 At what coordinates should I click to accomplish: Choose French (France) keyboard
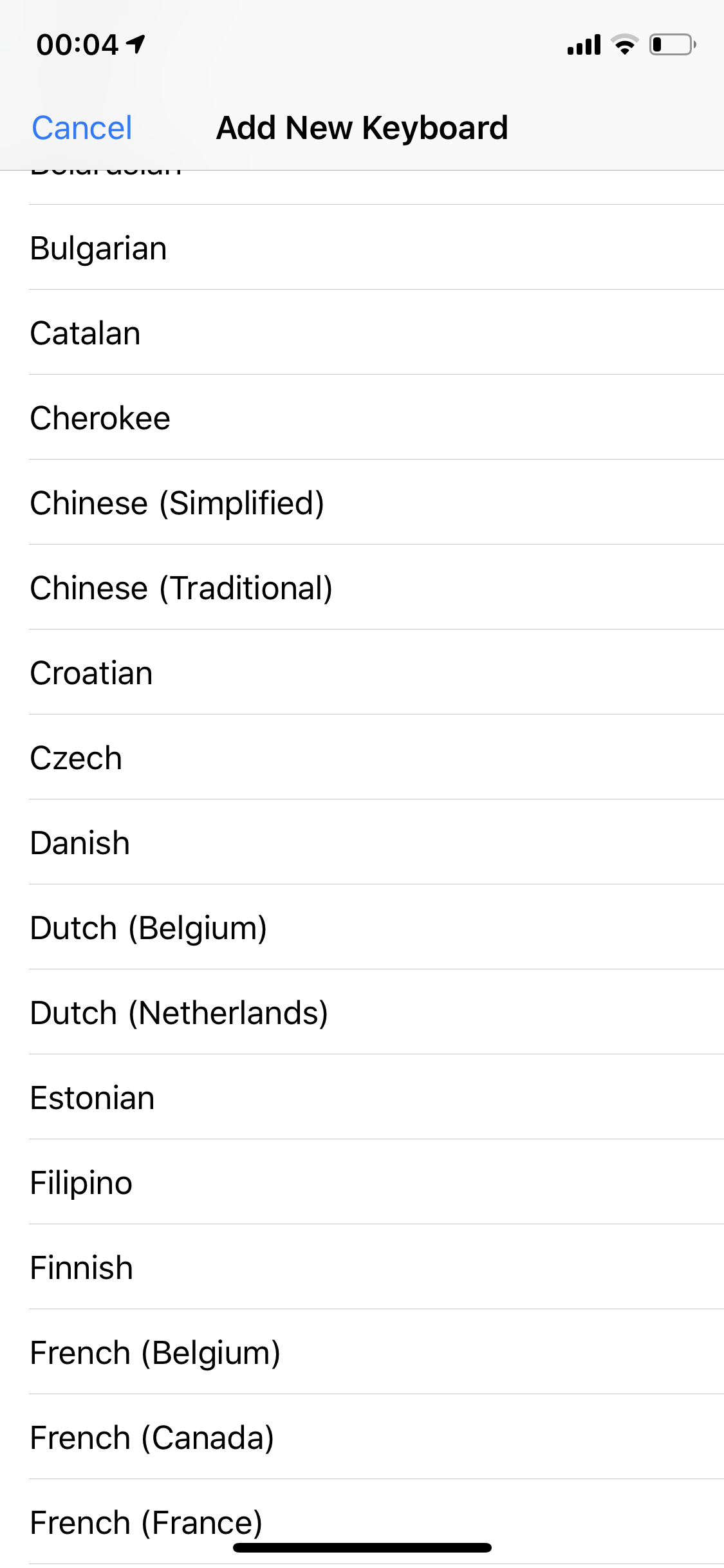147,1520
